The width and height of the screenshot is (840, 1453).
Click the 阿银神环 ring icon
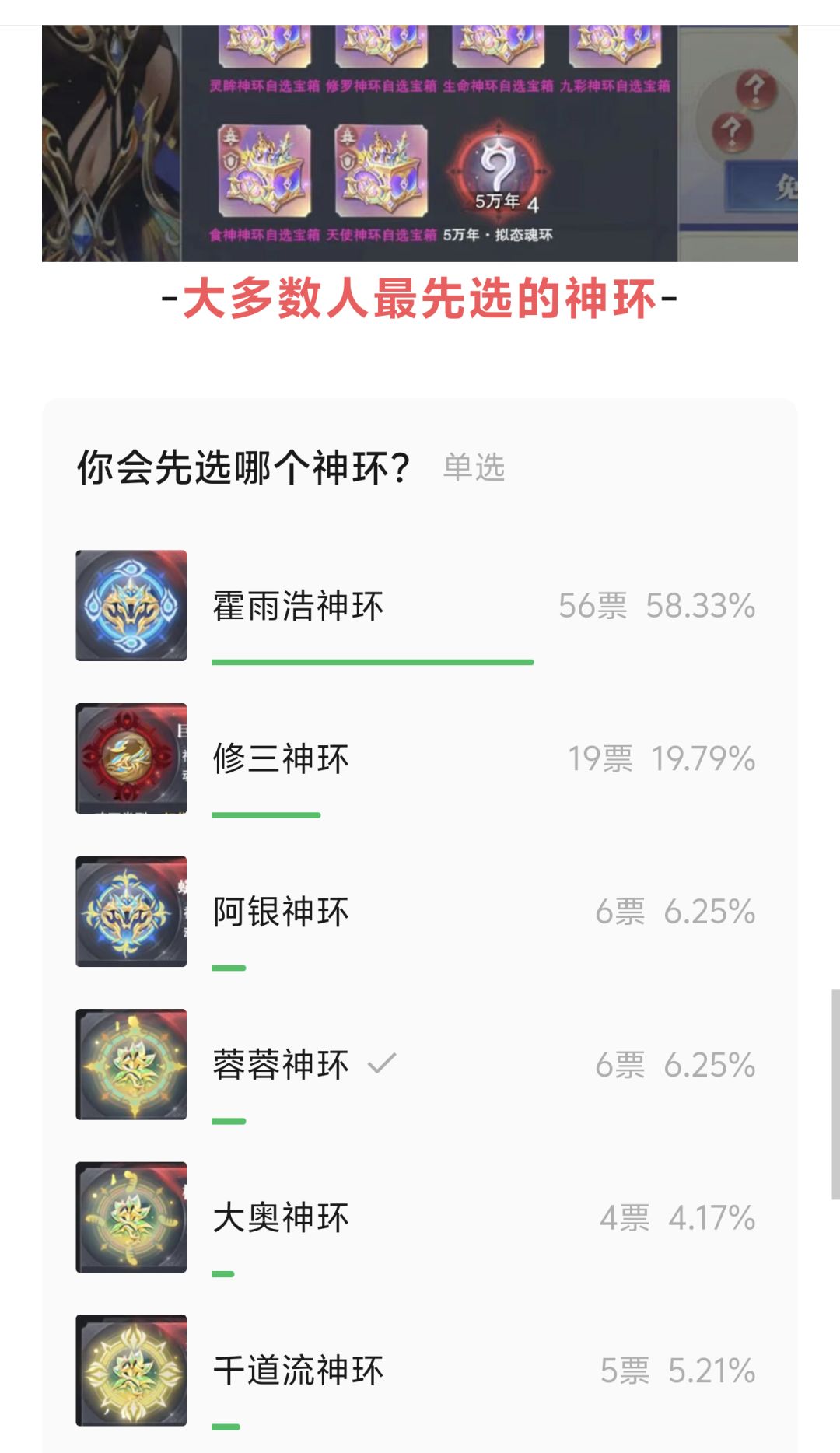tap(131, 910)
